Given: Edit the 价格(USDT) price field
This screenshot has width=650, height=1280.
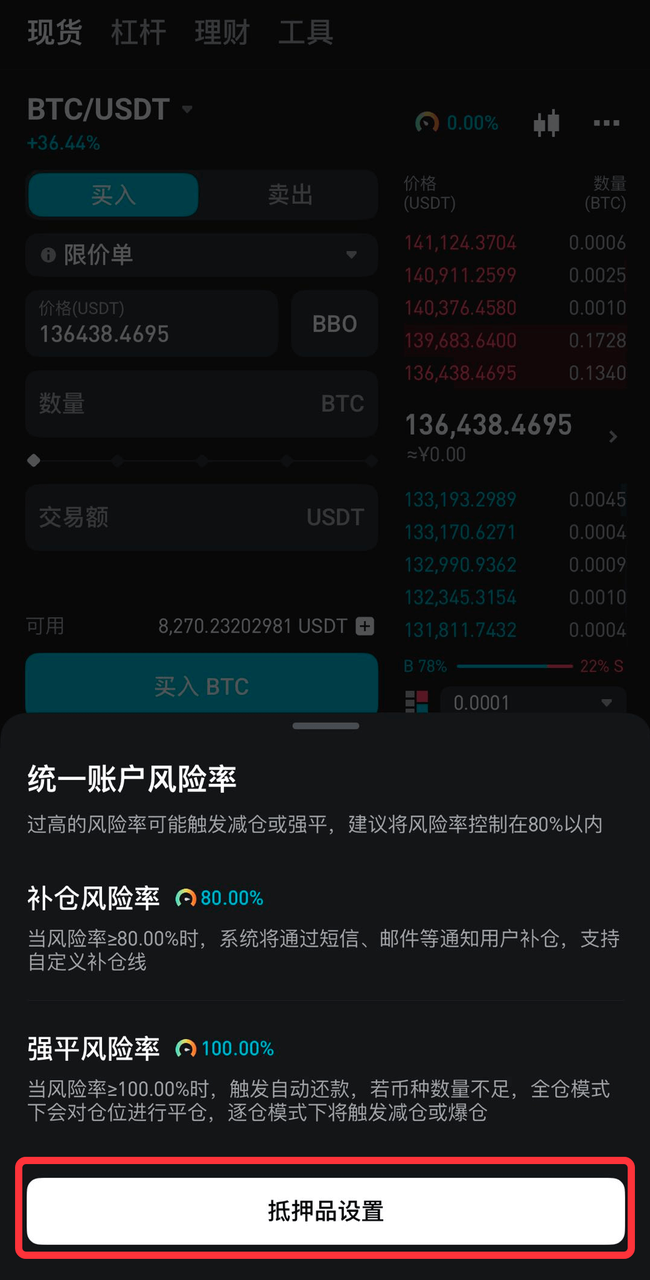Looking at the screenshot, I should (152, 324).
